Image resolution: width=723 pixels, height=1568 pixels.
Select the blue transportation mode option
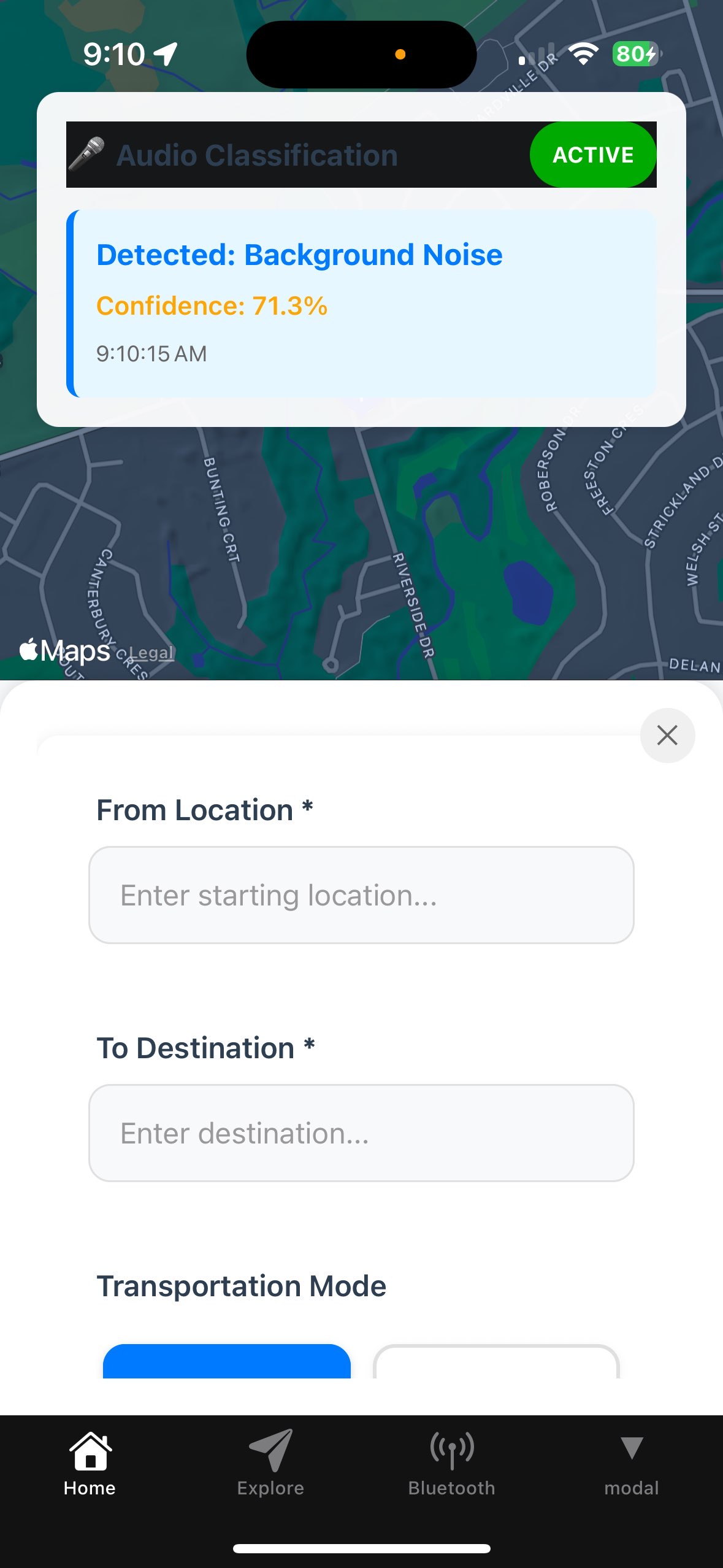[227, 1361]
